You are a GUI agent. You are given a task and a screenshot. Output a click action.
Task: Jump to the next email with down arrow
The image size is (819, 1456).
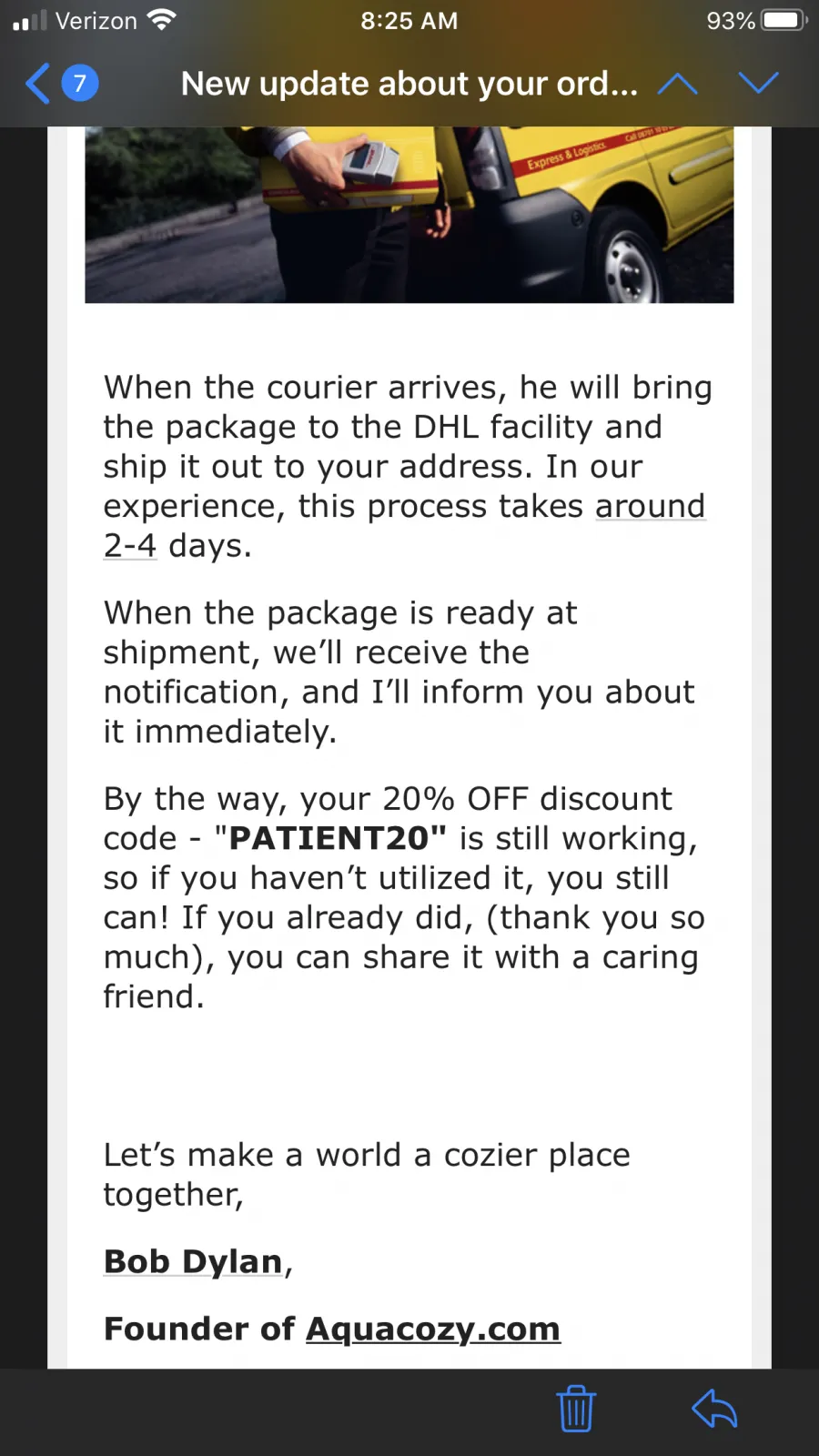(x=759, y=84)
